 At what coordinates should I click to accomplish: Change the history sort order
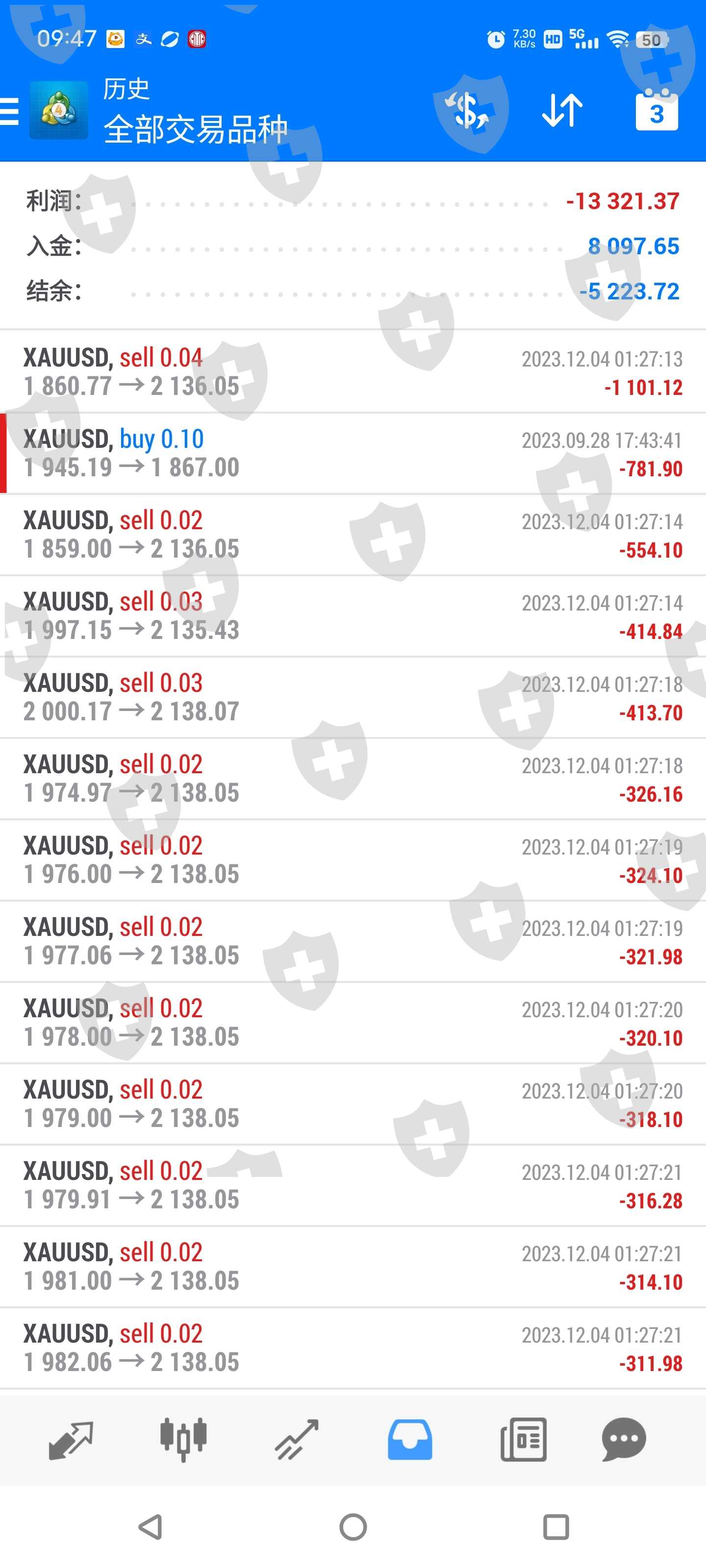(x=562, y=111)
